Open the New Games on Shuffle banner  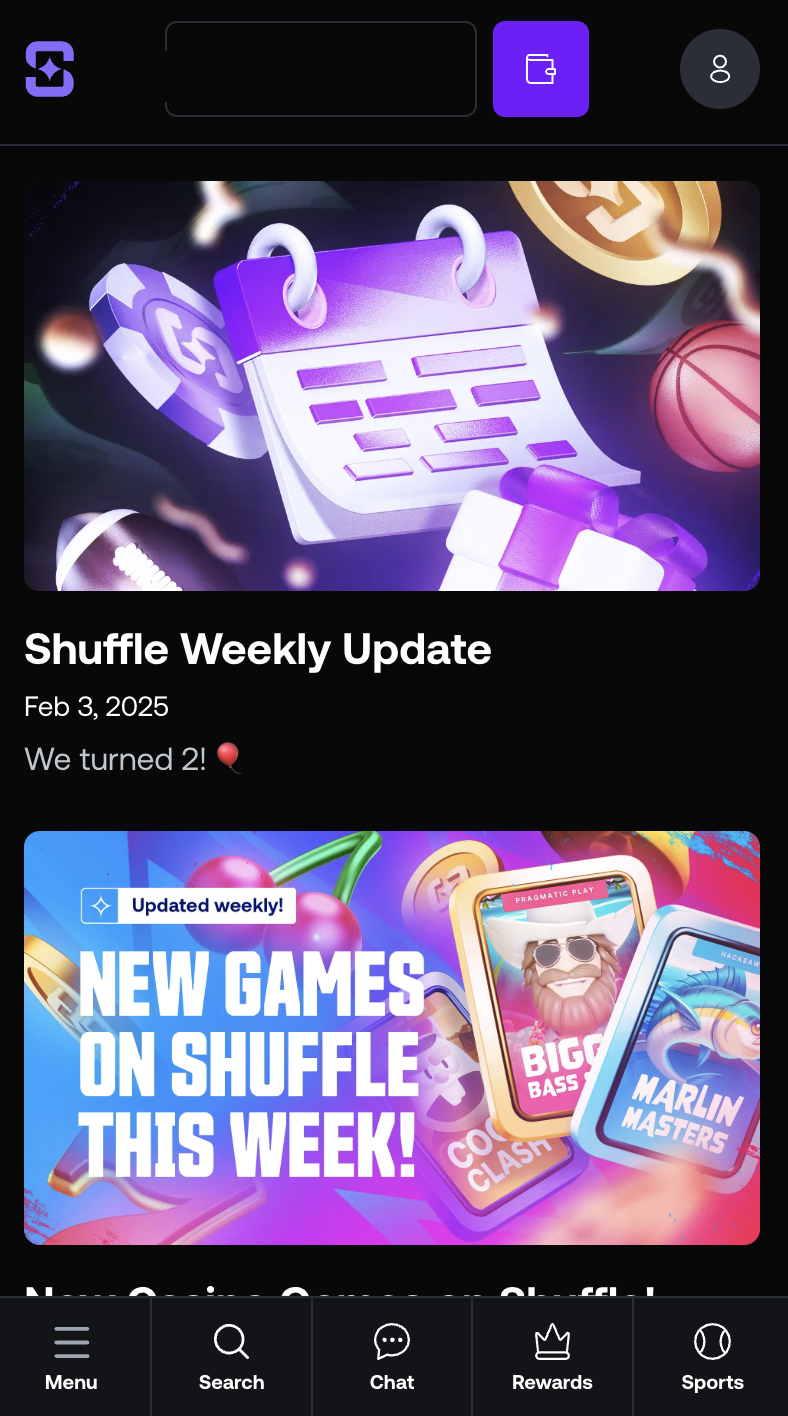(392, 1037)
